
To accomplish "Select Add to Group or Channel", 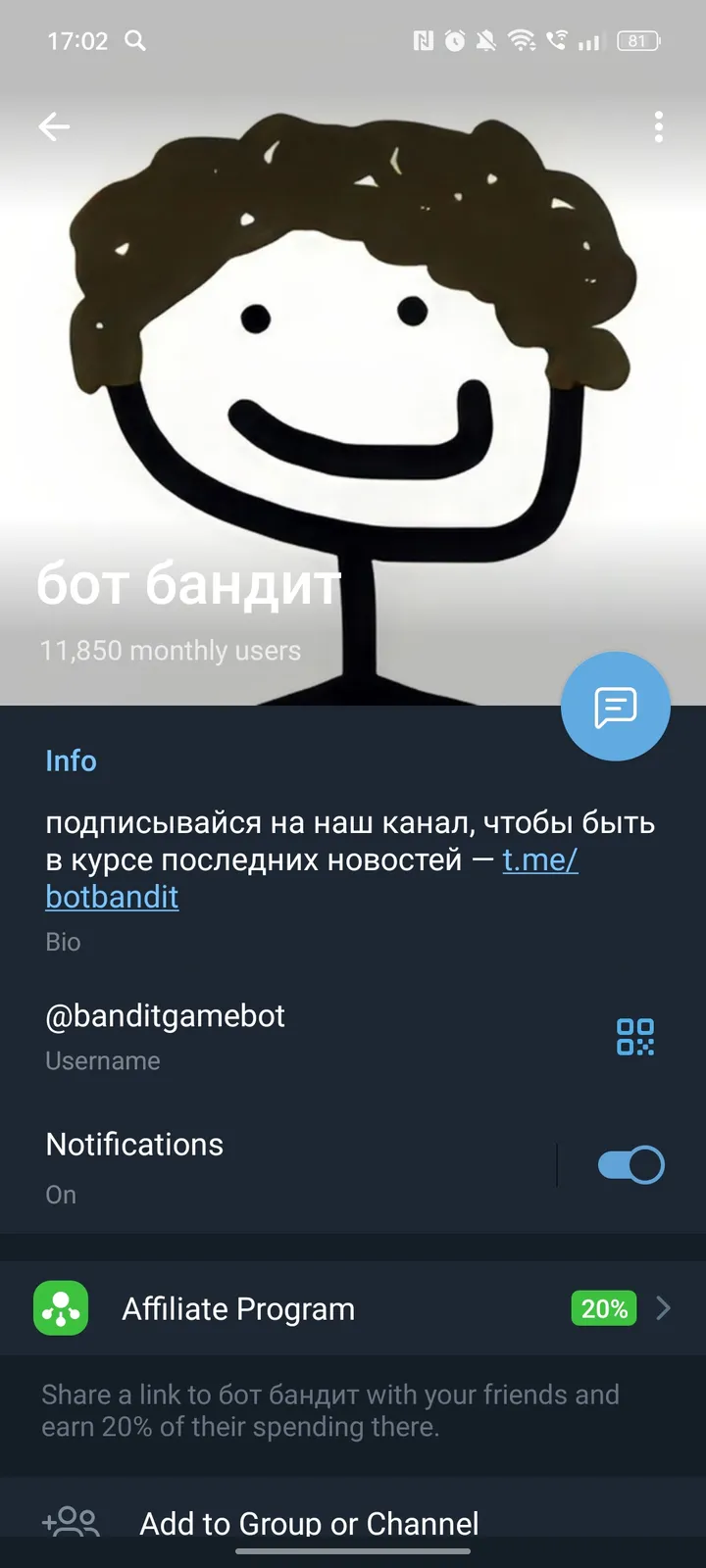I will tap(309, 1522).
